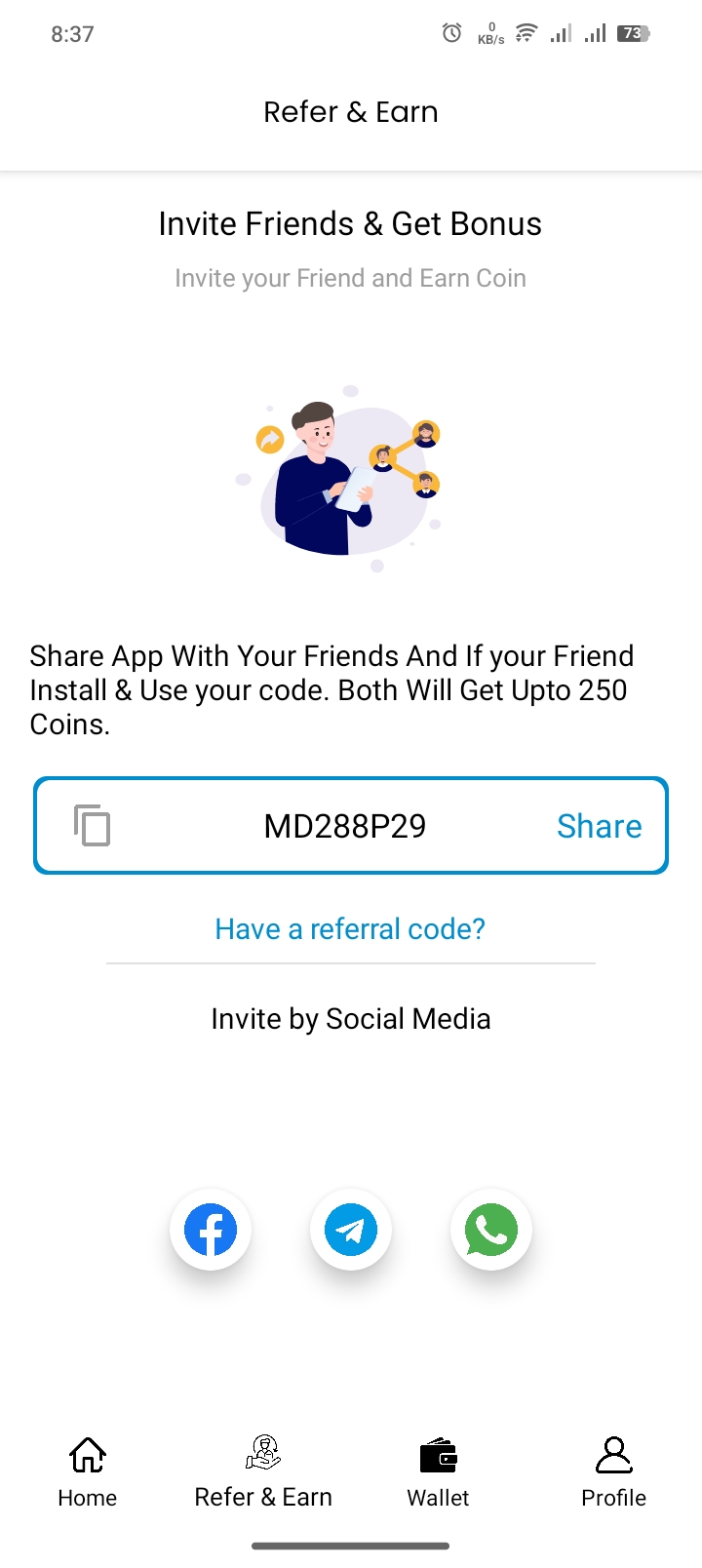Open the Wallet tab
This screenshot has height=1568, width=702.
tap(439, 1472)
